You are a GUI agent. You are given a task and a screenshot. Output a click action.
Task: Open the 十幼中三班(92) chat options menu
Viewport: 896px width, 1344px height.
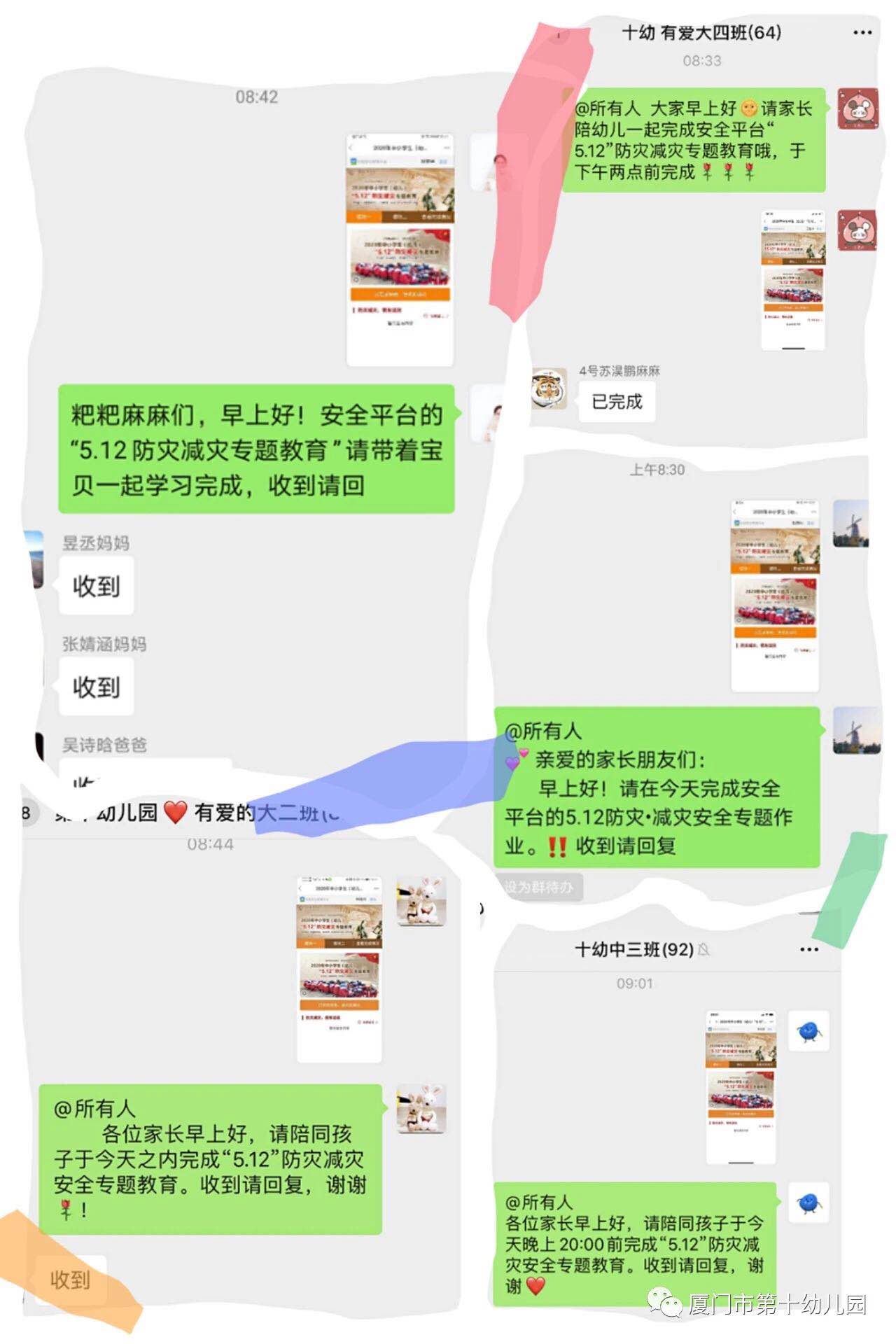coord(809,950)
